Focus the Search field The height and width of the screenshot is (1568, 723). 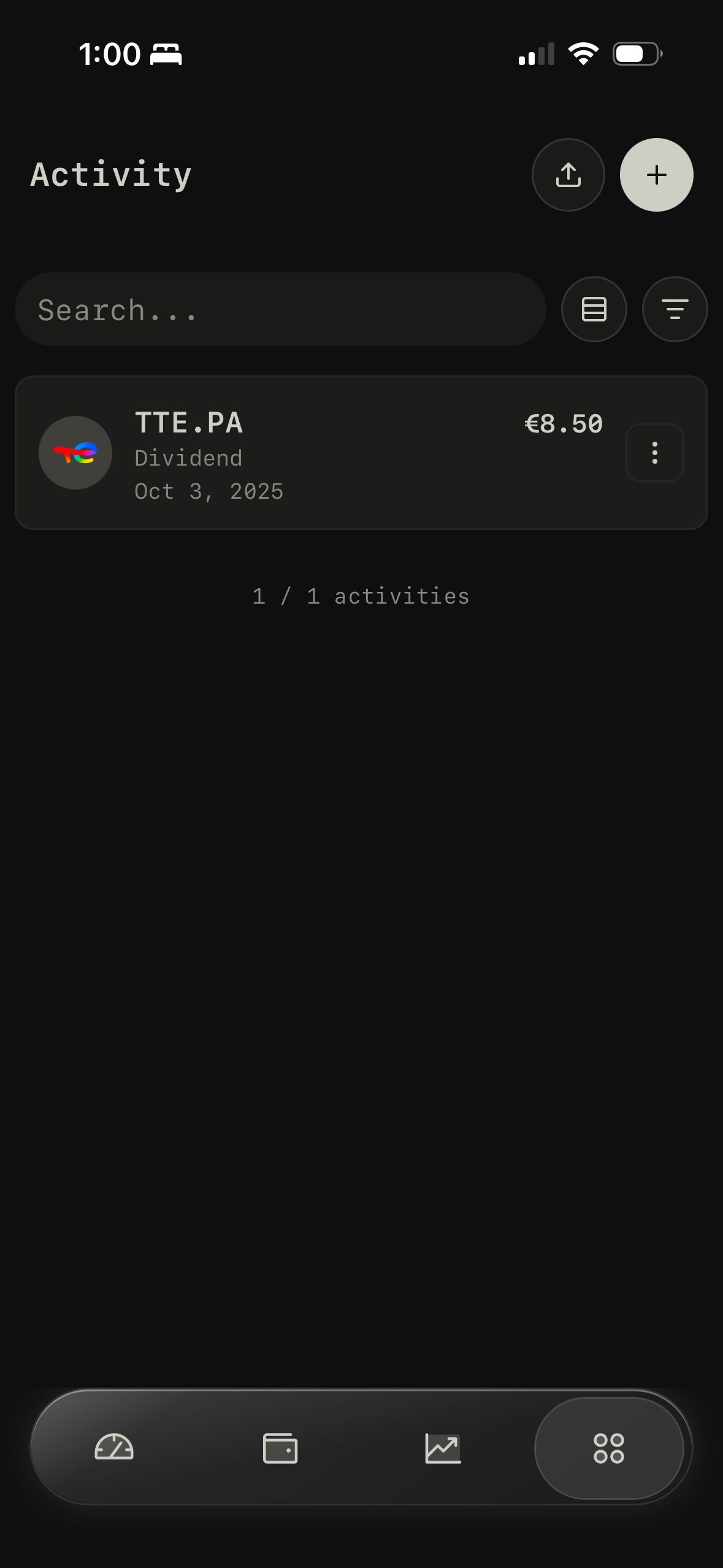coord(280,309)
